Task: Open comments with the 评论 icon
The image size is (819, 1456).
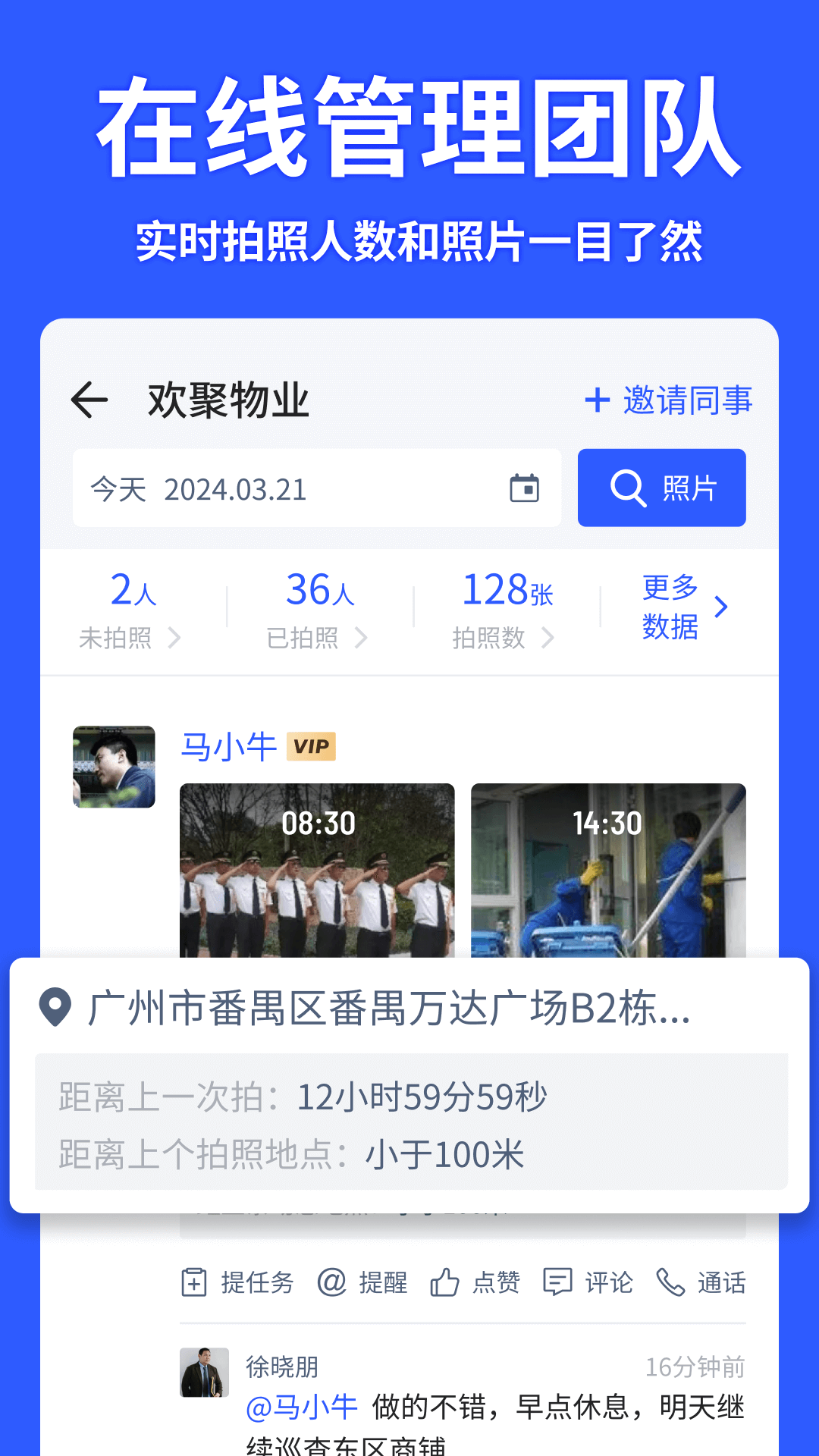Action: pyautogui.click(x=558, y=1282)
